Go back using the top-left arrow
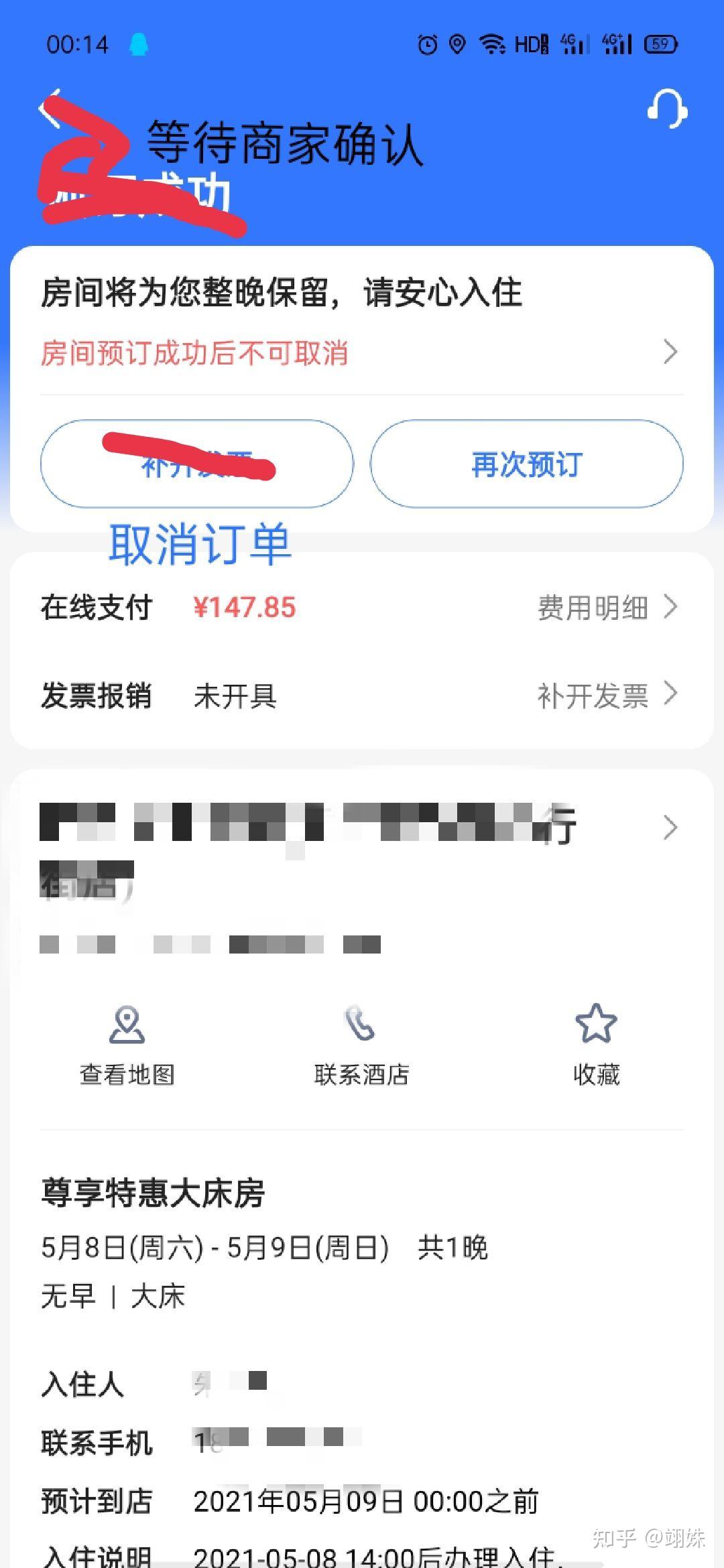The height and width of the screenshot is (1568, 724). 51,109
